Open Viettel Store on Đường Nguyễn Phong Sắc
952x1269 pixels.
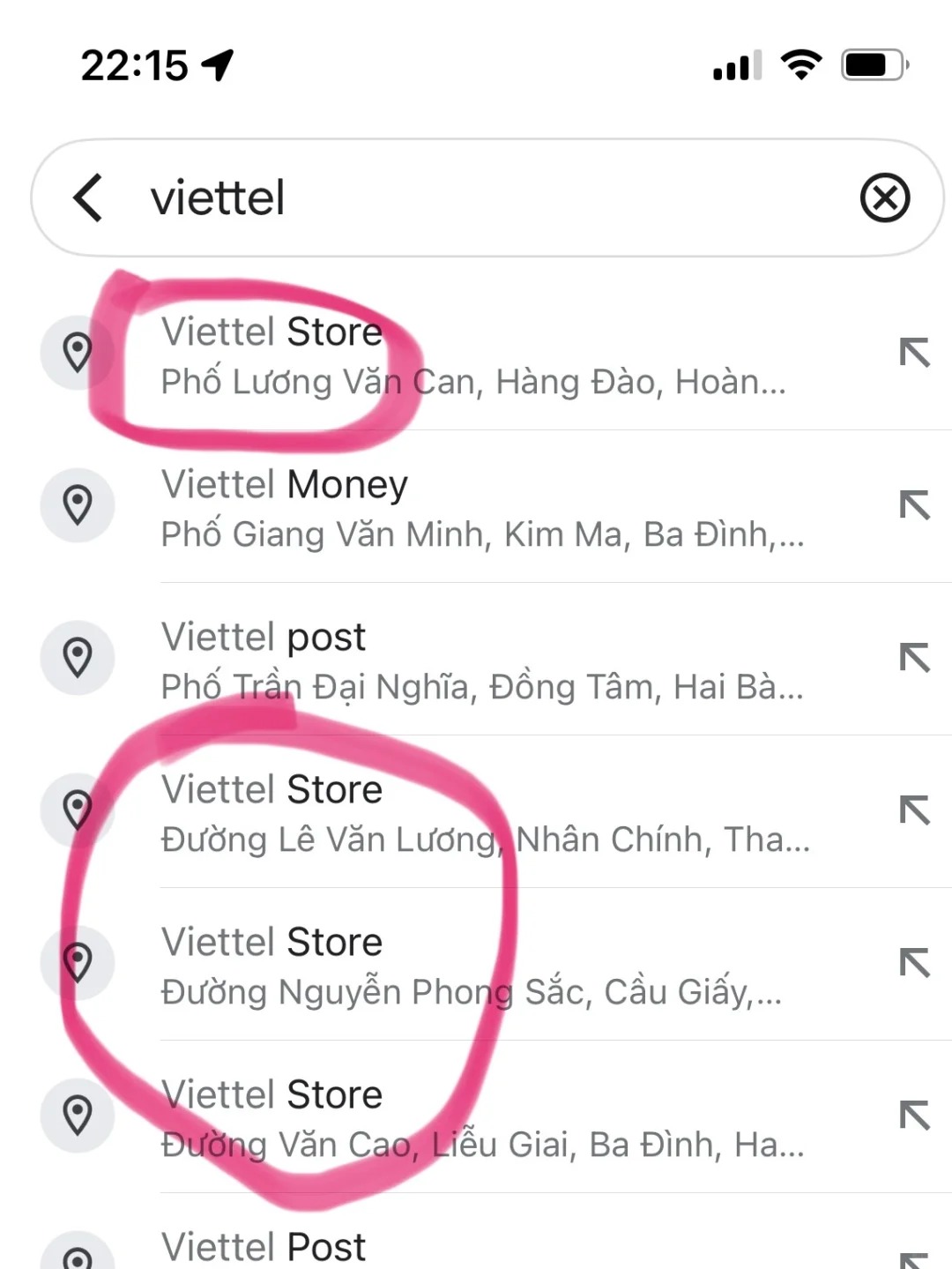click(476, 966)
